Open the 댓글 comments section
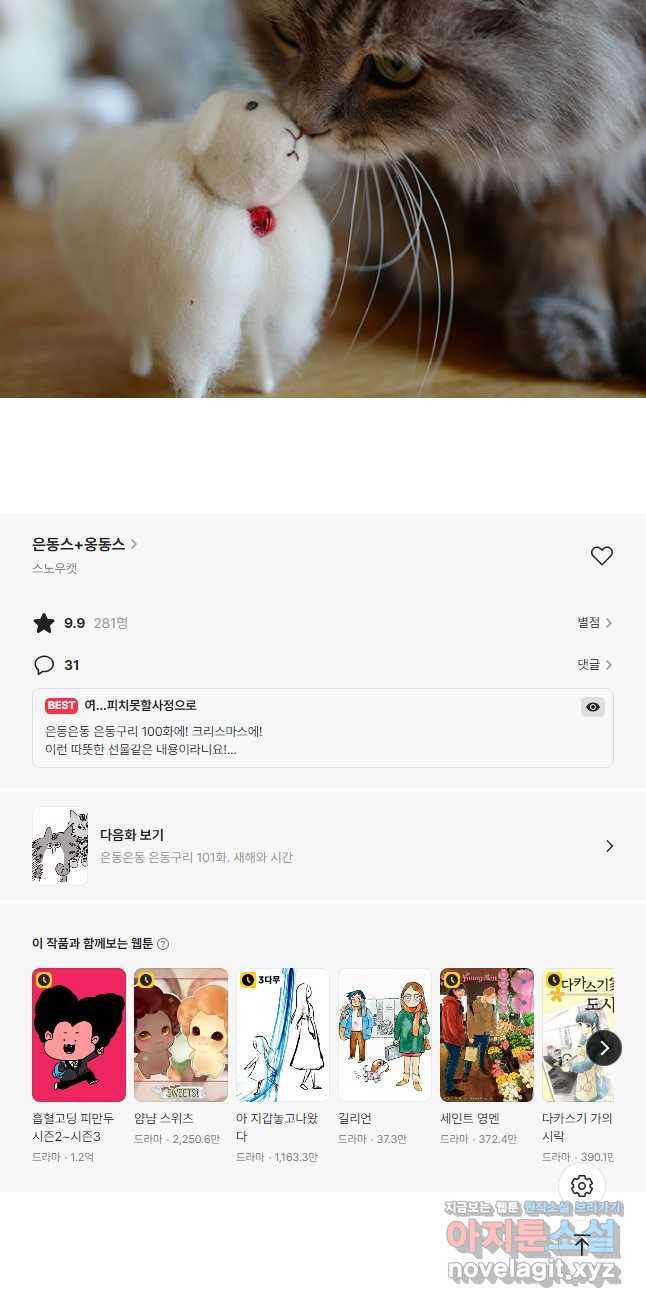 [594, 665]
